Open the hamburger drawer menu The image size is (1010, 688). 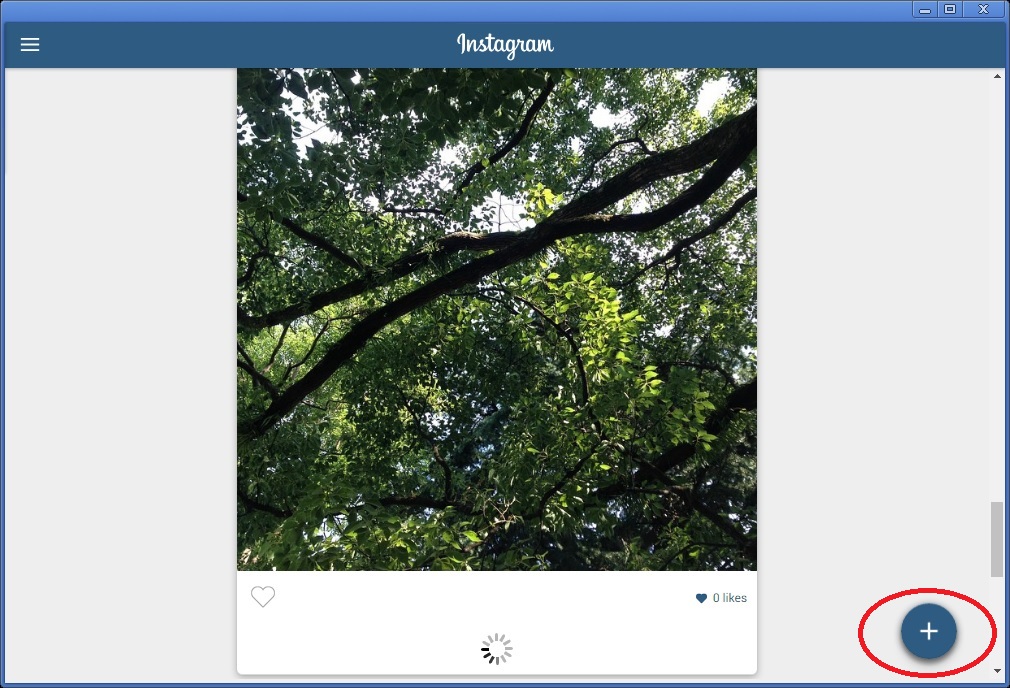(30, 45)
